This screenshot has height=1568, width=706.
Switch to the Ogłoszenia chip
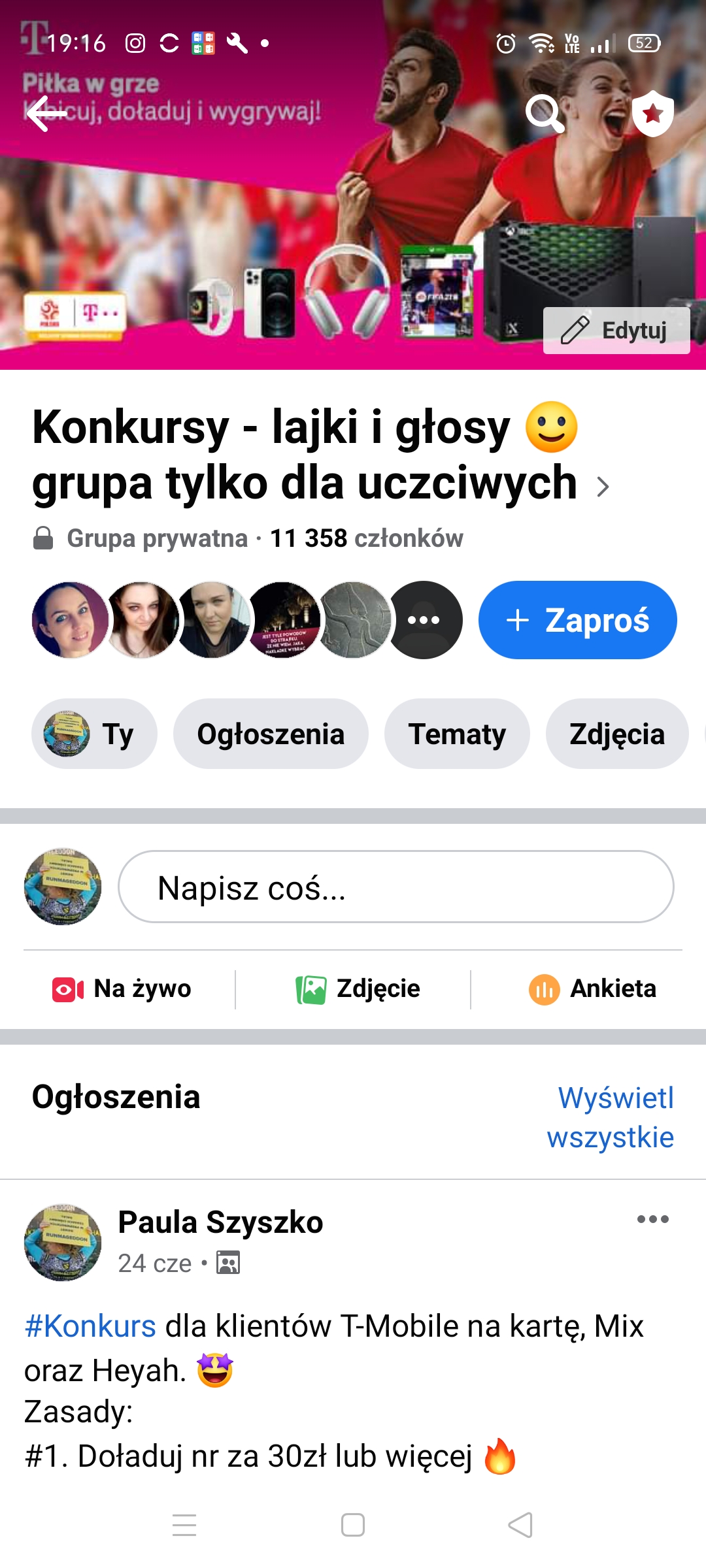click(271, 734)
